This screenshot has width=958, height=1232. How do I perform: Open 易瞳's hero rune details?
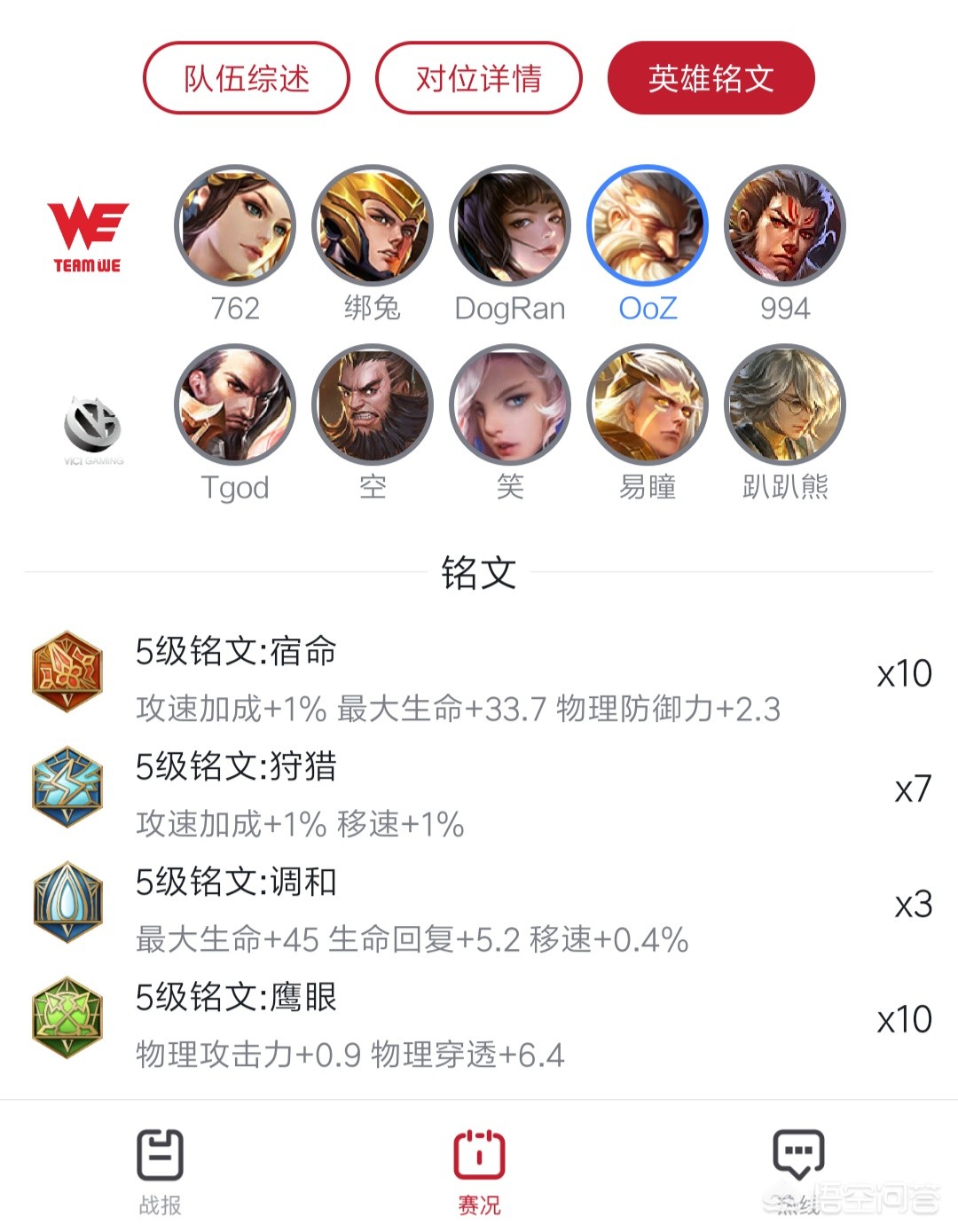pos(648,405)
